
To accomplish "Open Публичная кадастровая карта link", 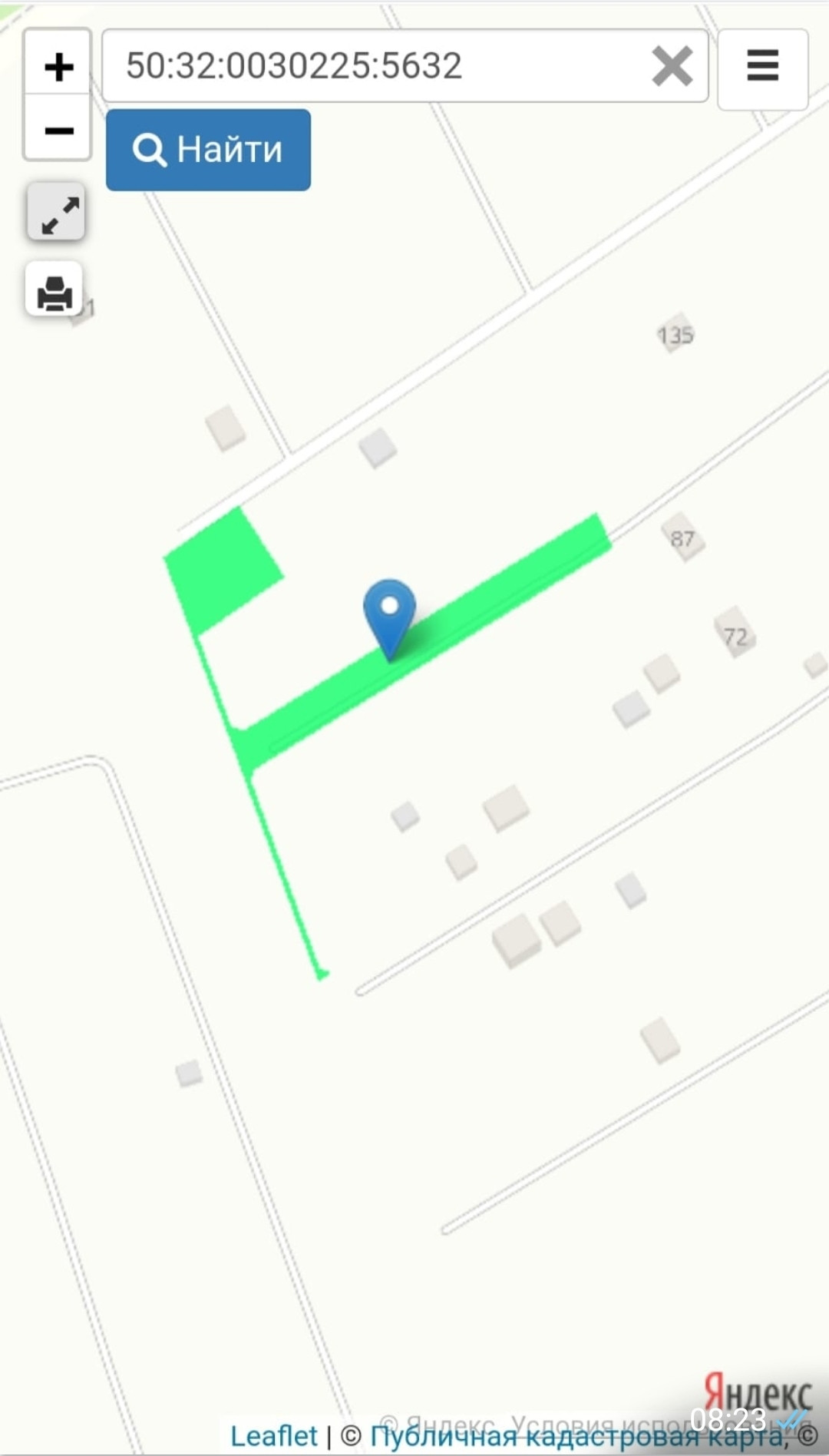I will (x=576, y=1435).
